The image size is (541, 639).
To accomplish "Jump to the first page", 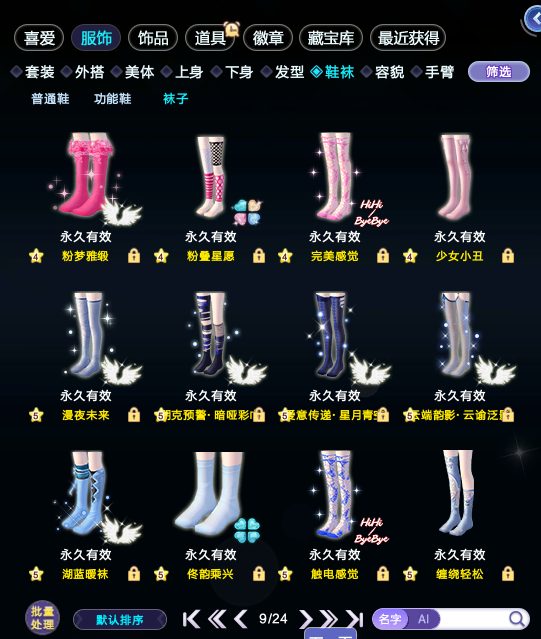I will pos(191,619).
